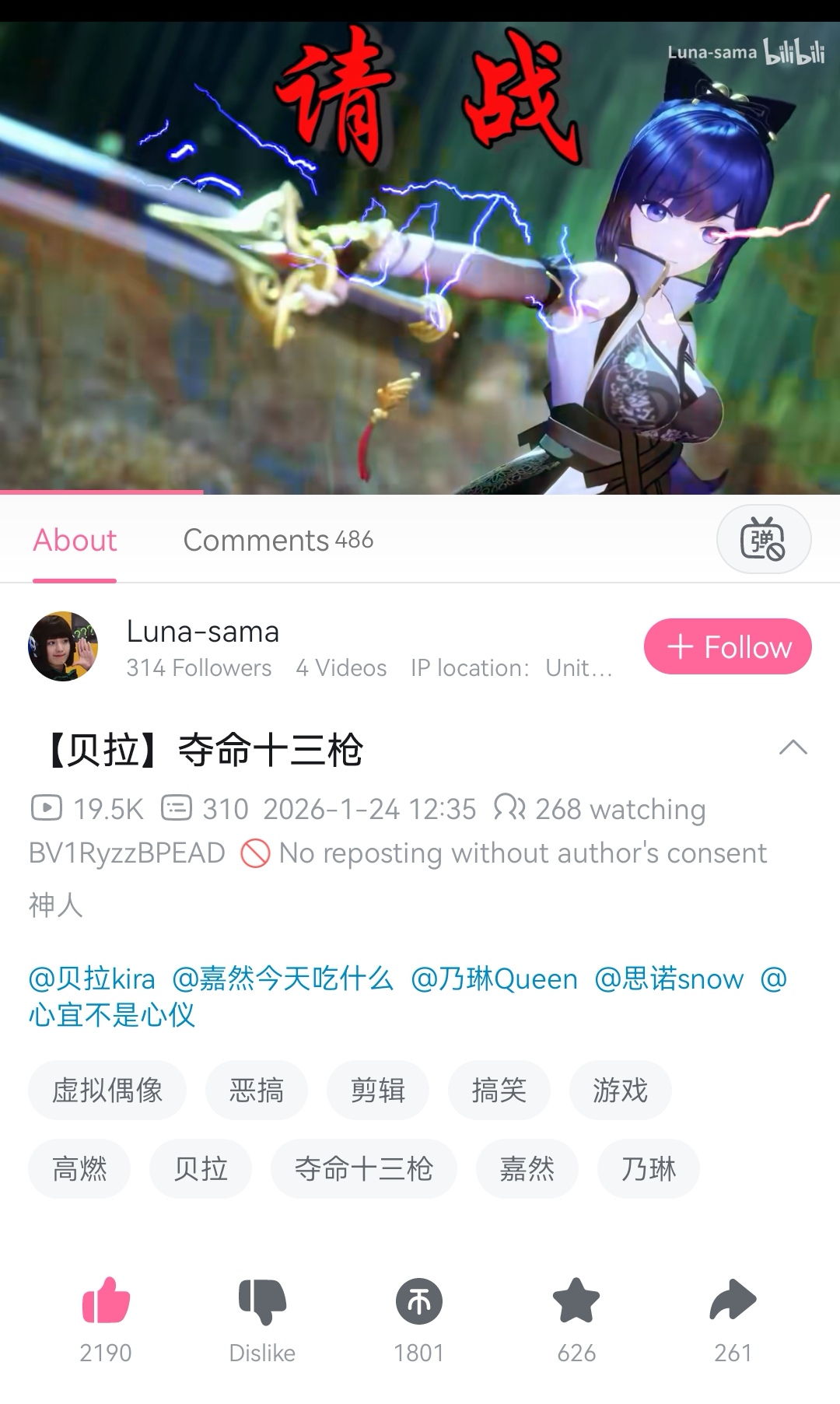Screen dimensions: 840x1404
Task: Tap the video player area
Action: (420, 257)
